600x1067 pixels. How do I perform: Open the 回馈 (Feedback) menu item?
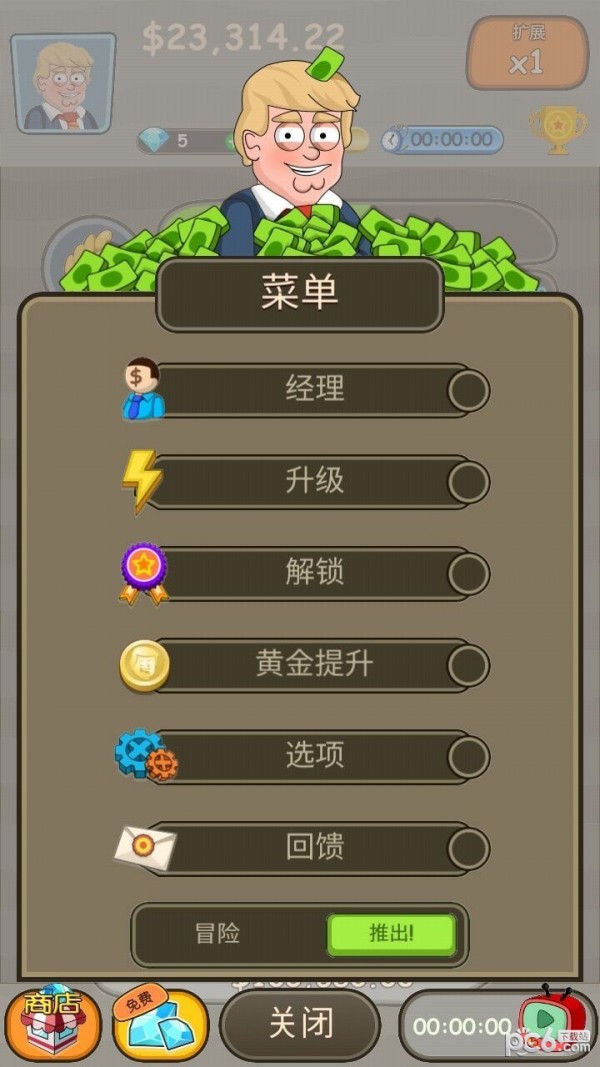[x=315, y=848]
